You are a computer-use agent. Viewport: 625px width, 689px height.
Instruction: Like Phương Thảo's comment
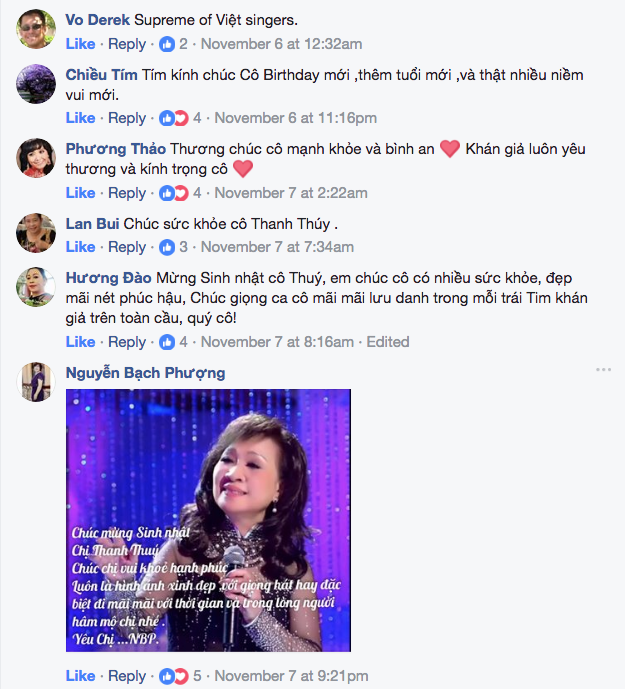pos(80,193)
